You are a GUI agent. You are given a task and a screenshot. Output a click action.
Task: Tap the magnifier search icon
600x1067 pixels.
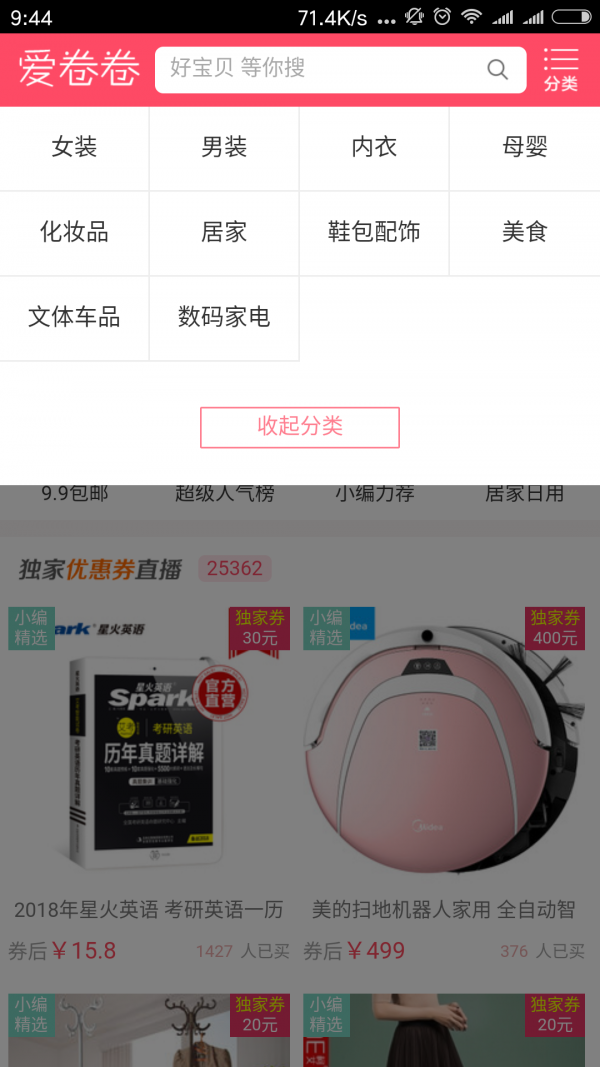(497, 69)
